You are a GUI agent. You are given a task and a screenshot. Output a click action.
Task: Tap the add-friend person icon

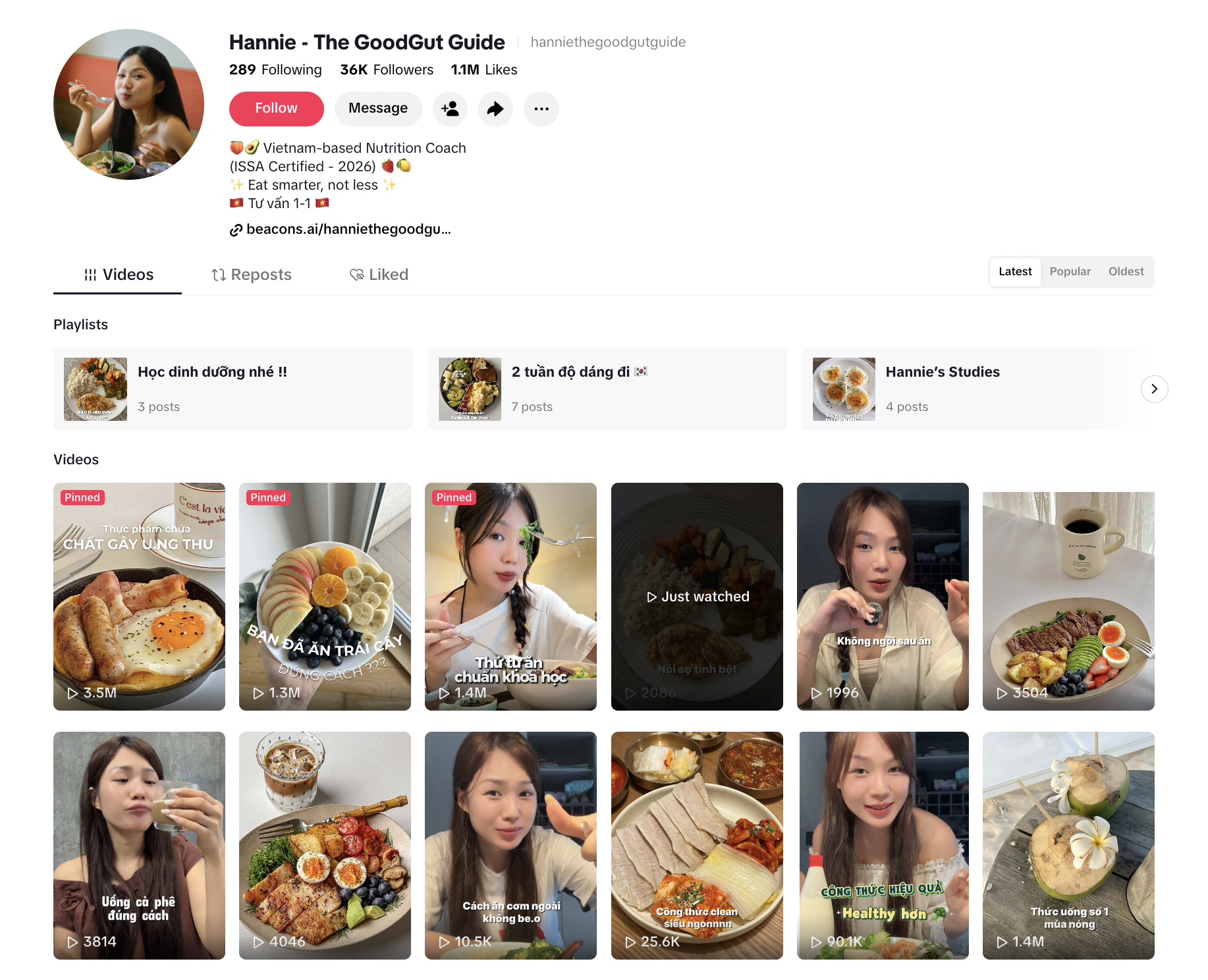[x=450, y=109]
